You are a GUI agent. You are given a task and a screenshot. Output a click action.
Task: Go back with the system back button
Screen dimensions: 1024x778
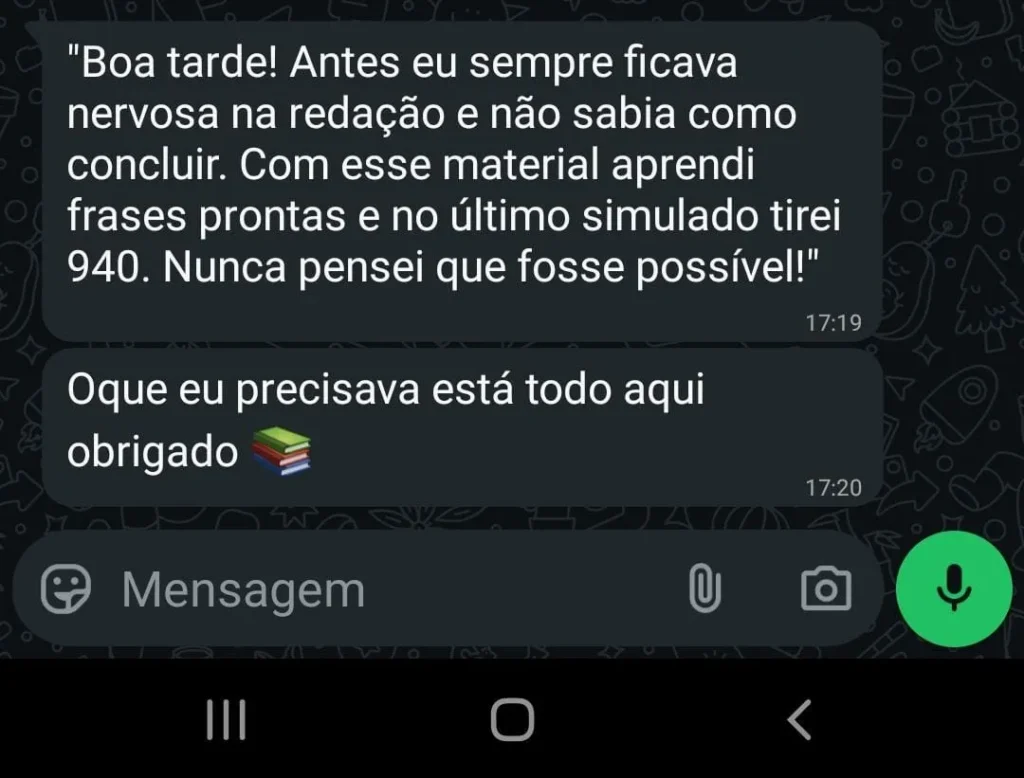pyautogui.click(x=798, y=719)
